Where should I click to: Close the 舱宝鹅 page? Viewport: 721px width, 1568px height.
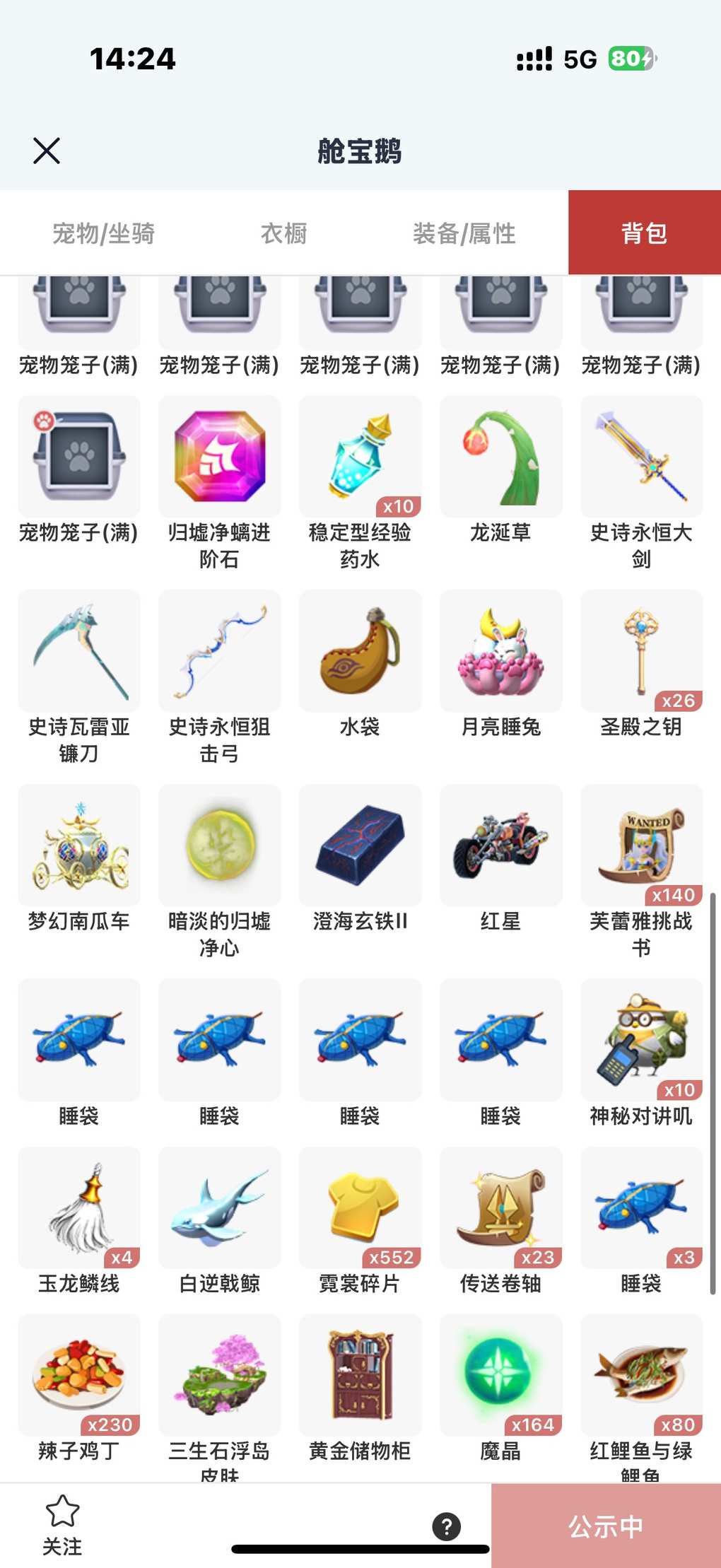[x=47, y=151]
